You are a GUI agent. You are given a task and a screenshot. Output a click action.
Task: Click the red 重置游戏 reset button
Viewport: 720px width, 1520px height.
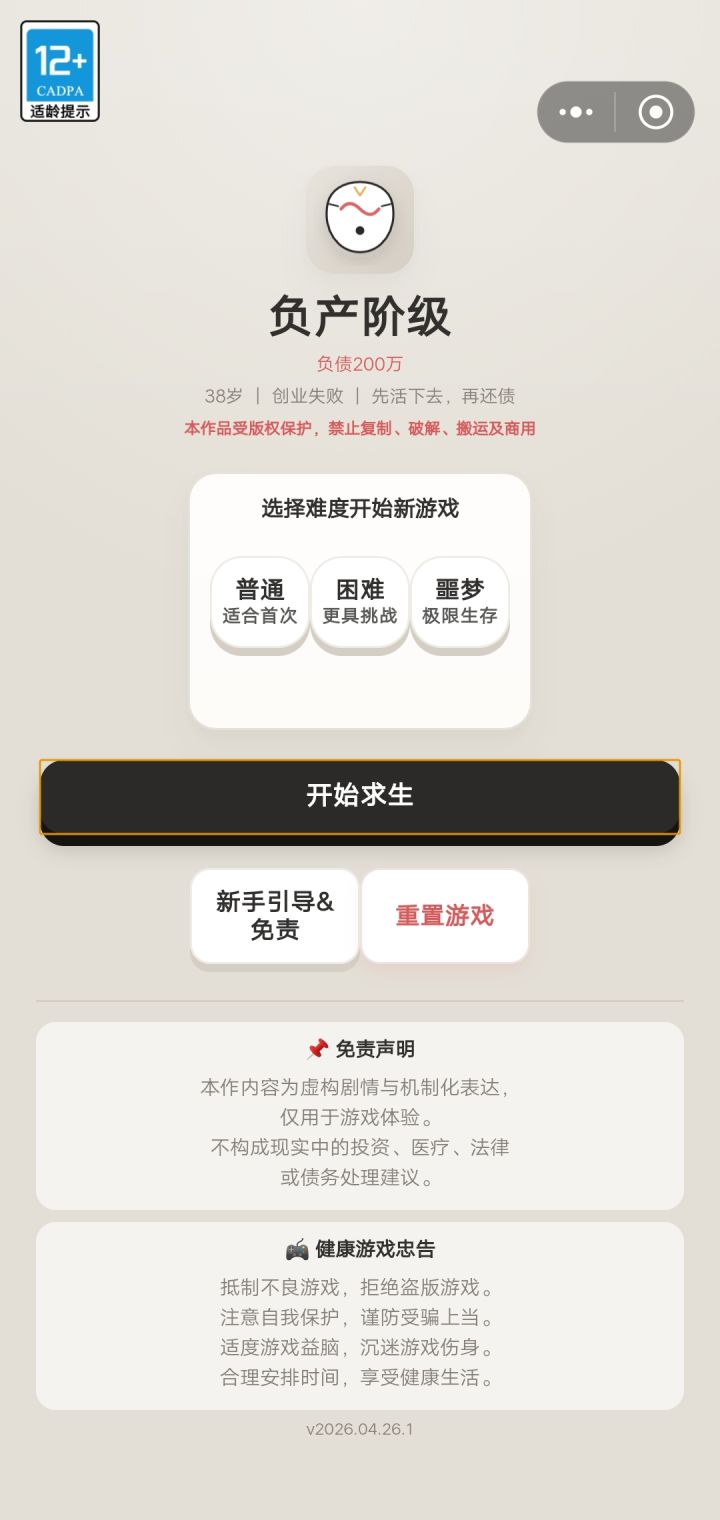(x=445, y=916)
